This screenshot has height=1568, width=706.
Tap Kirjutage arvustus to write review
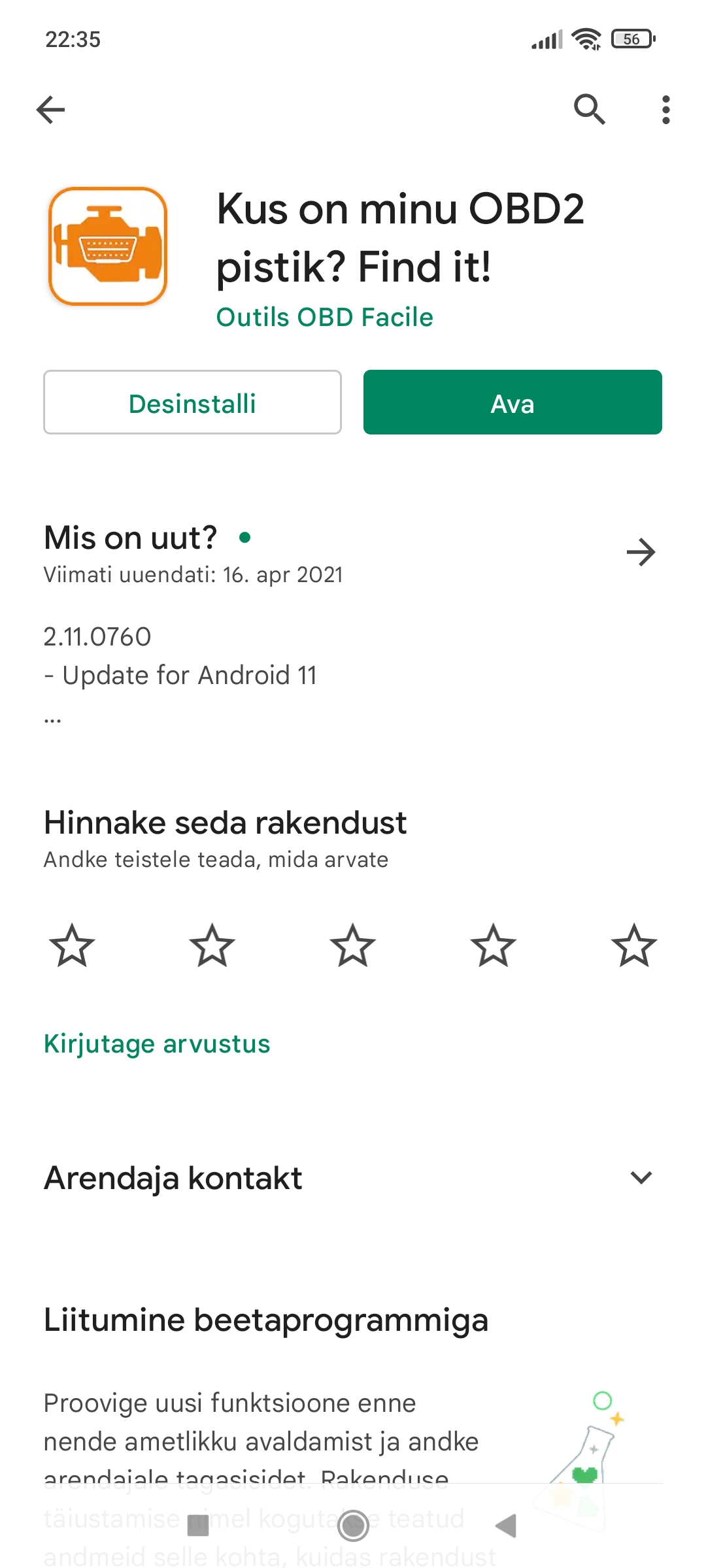click(157, 1044)
